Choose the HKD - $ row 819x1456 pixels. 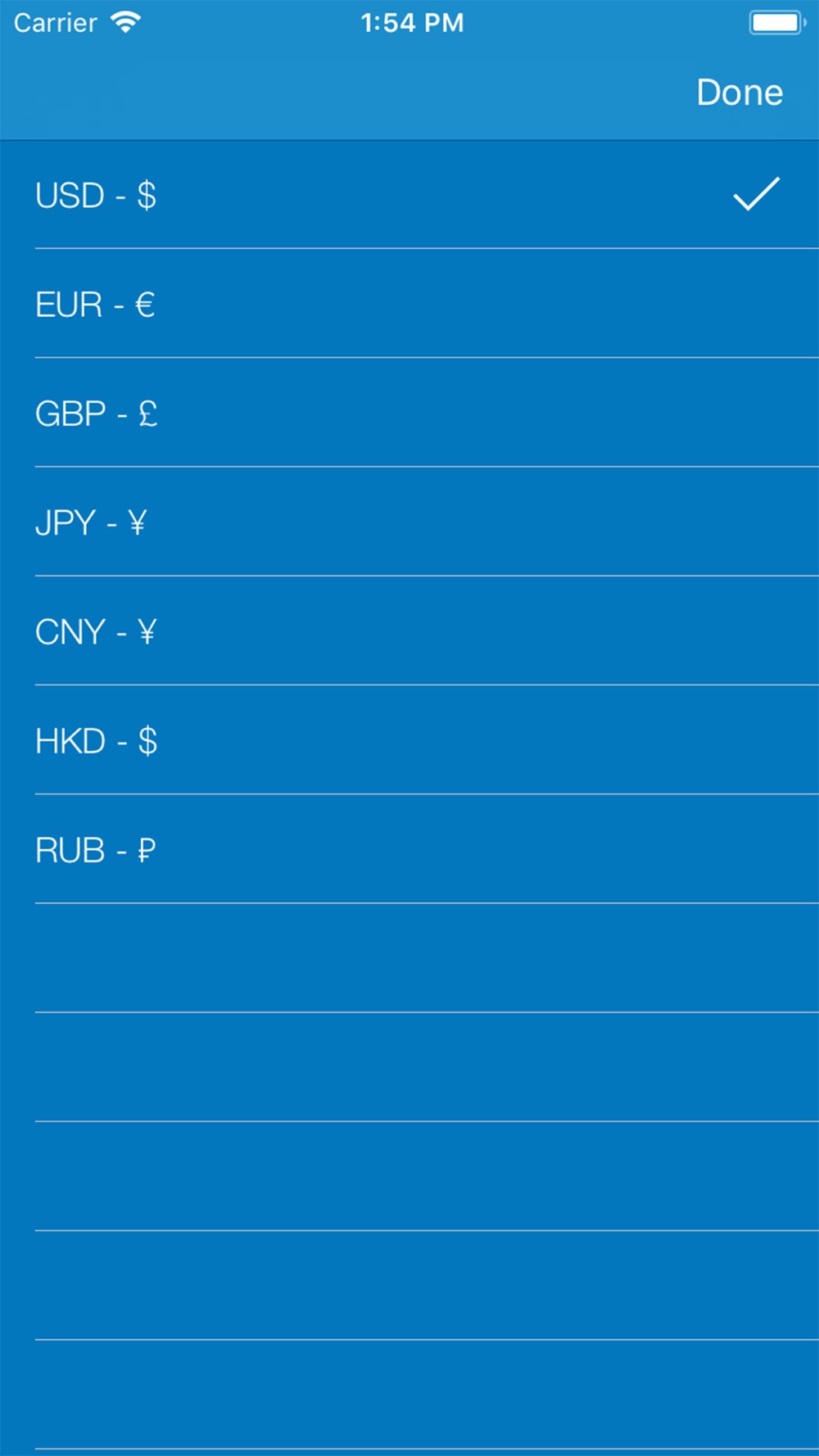coord(409,739)
